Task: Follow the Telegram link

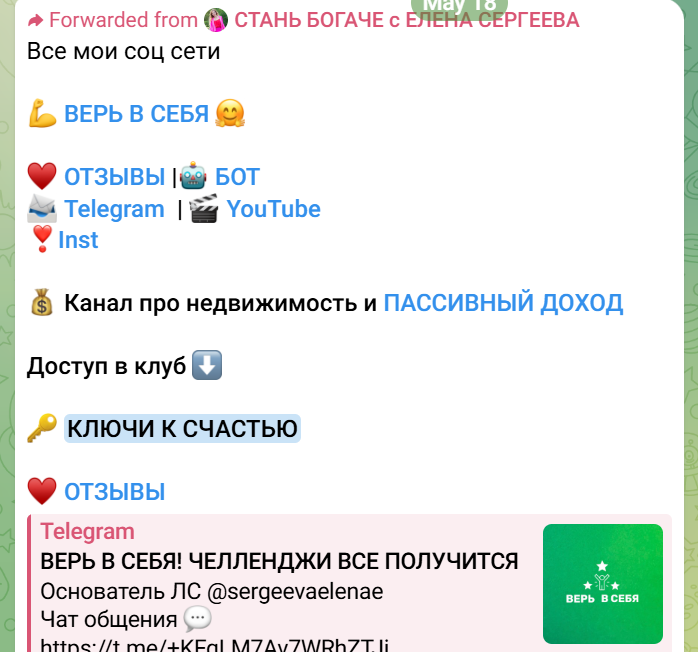Action: point(114,210)
